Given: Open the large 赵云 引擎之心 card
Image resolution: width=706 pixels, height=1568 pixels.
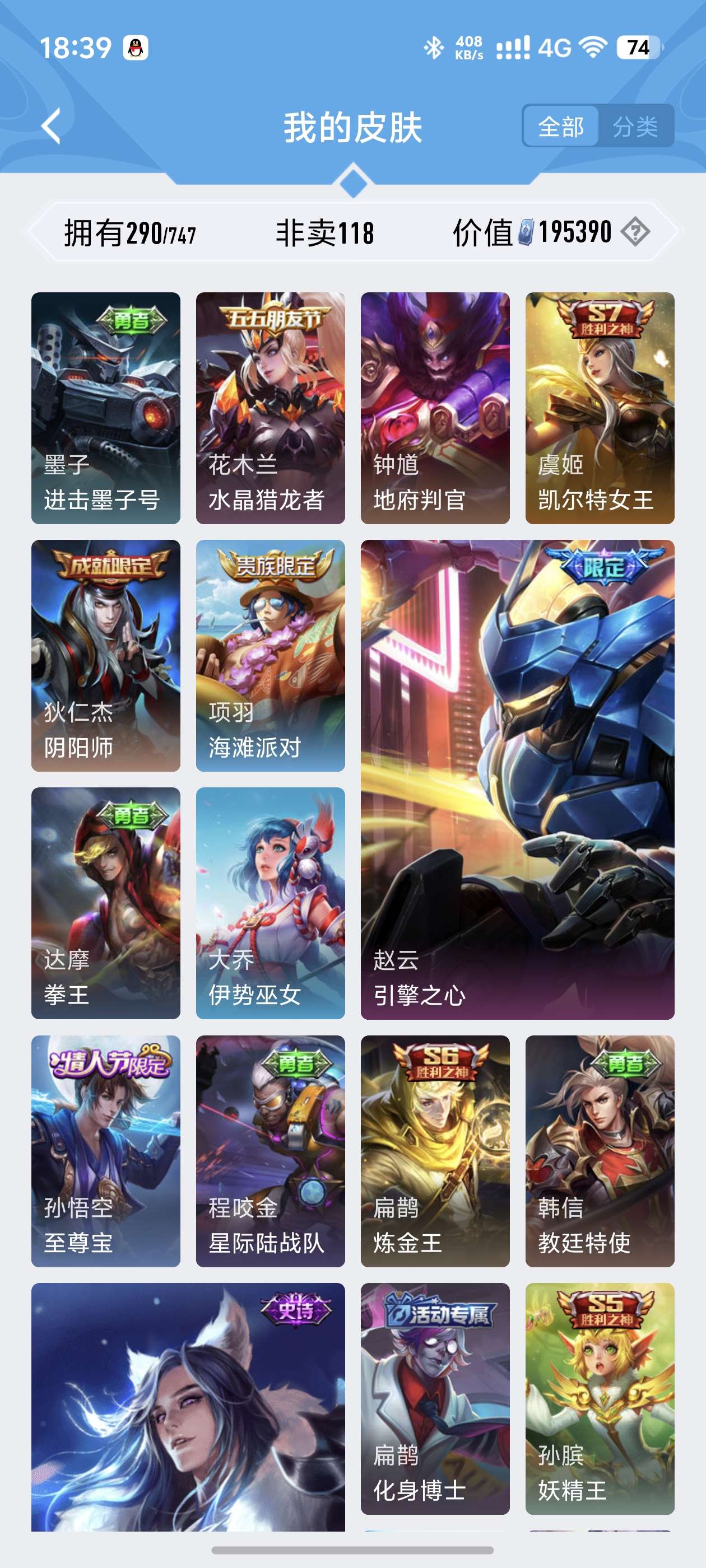Looking at the screenshot, I should [517, 779].
